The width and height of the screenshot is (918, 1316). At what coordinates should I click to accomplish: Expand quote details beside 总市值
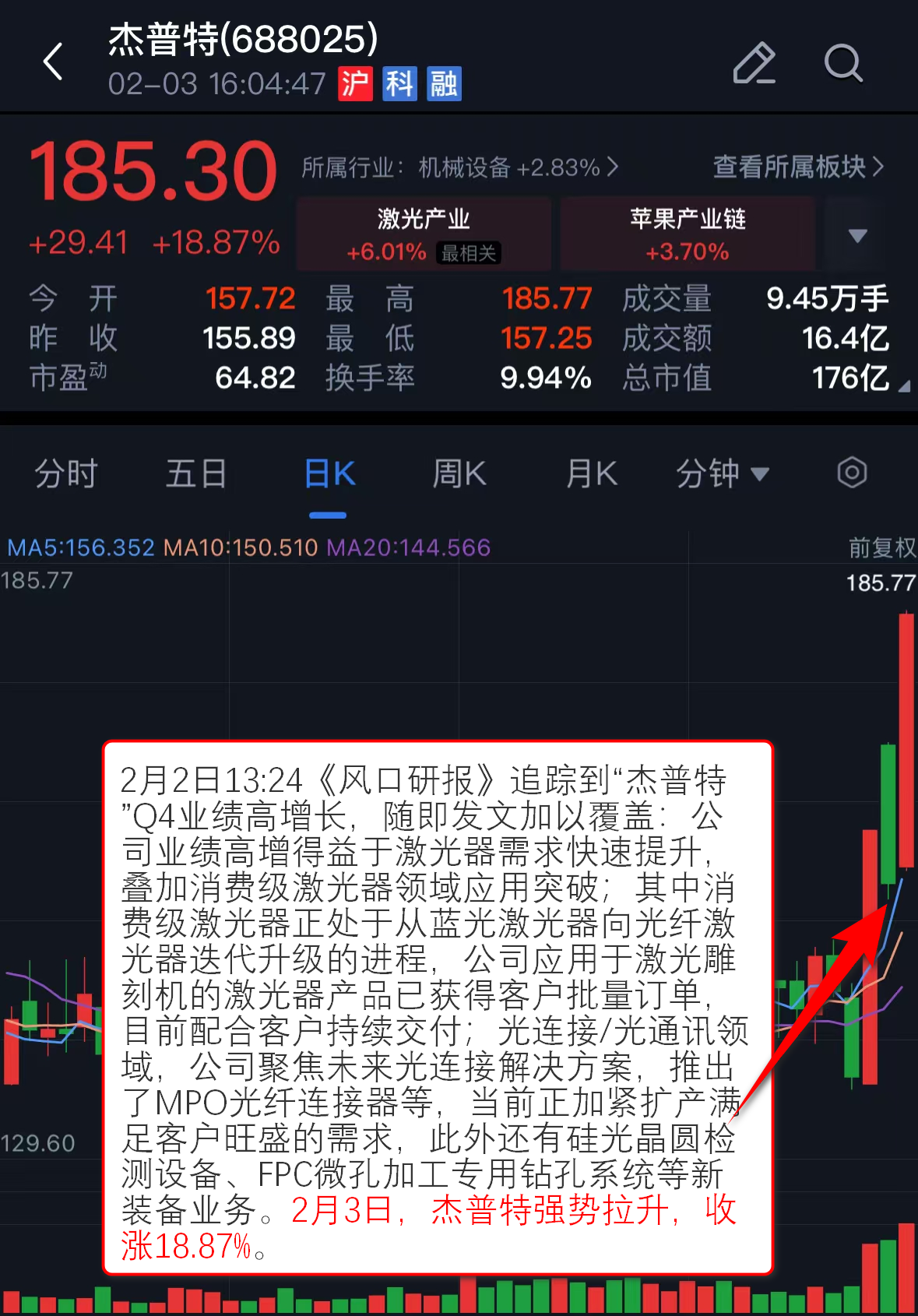click(903, 385)
